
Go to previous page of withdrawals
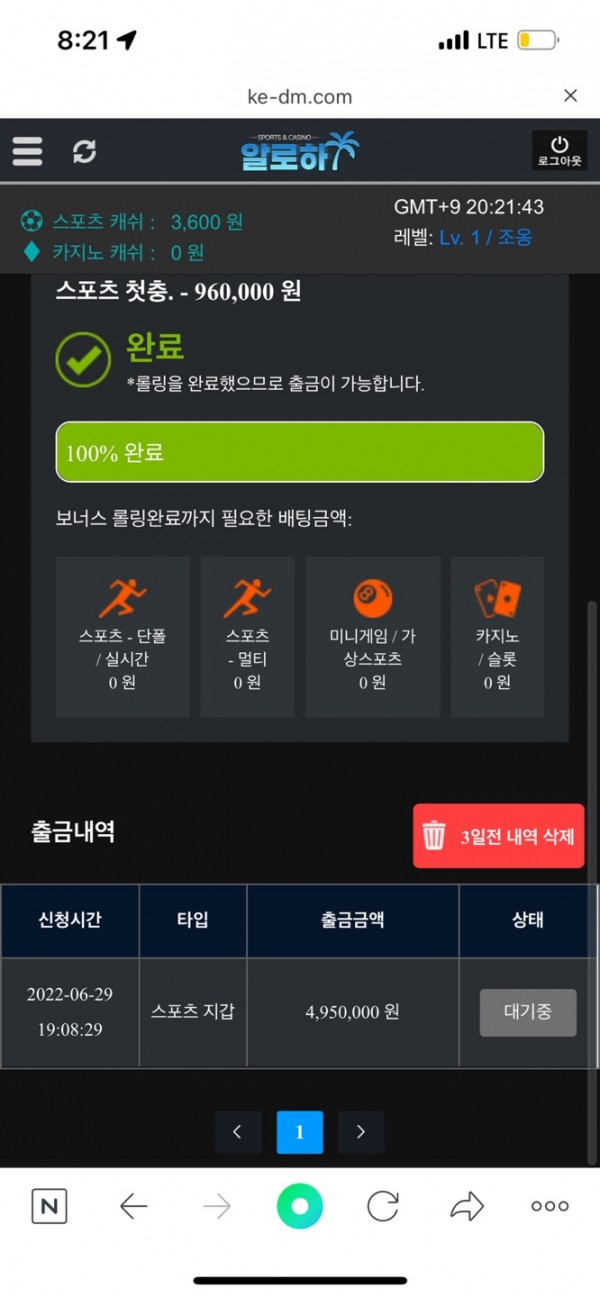pyautogui.click(x=238, y=1132)
